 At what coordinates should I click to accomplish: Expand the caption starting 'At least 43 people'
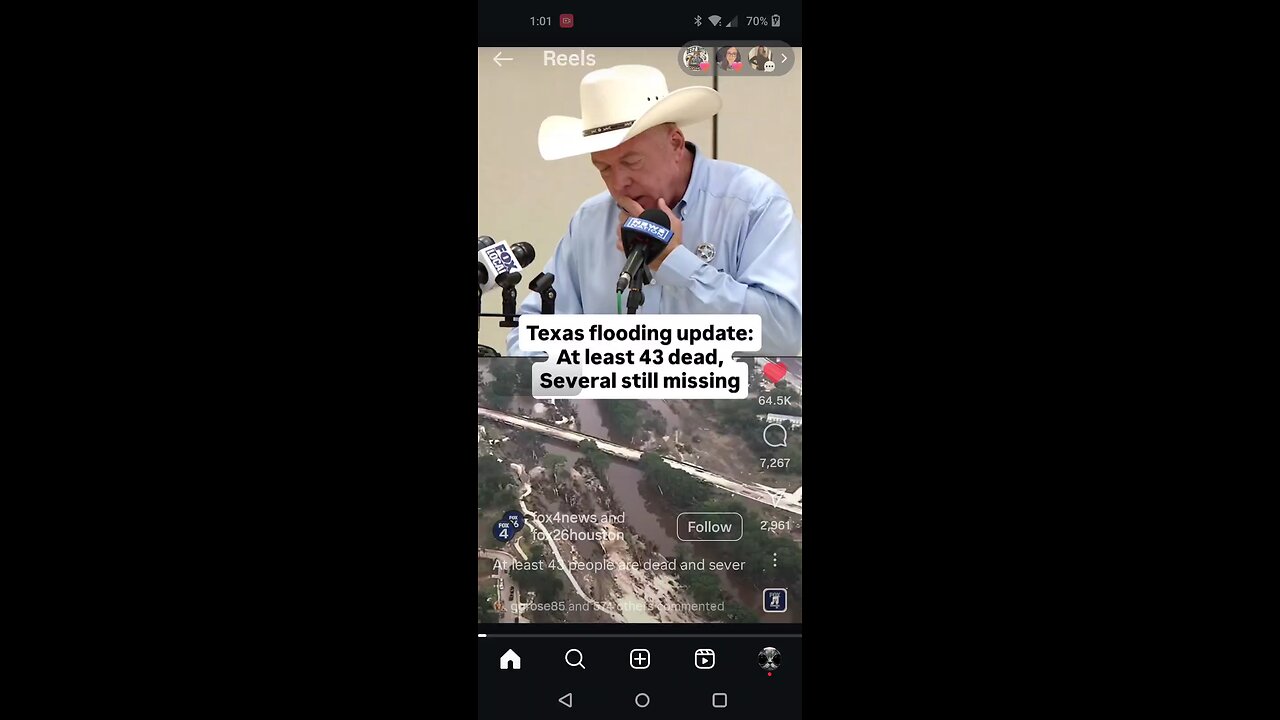pos(618,565)
